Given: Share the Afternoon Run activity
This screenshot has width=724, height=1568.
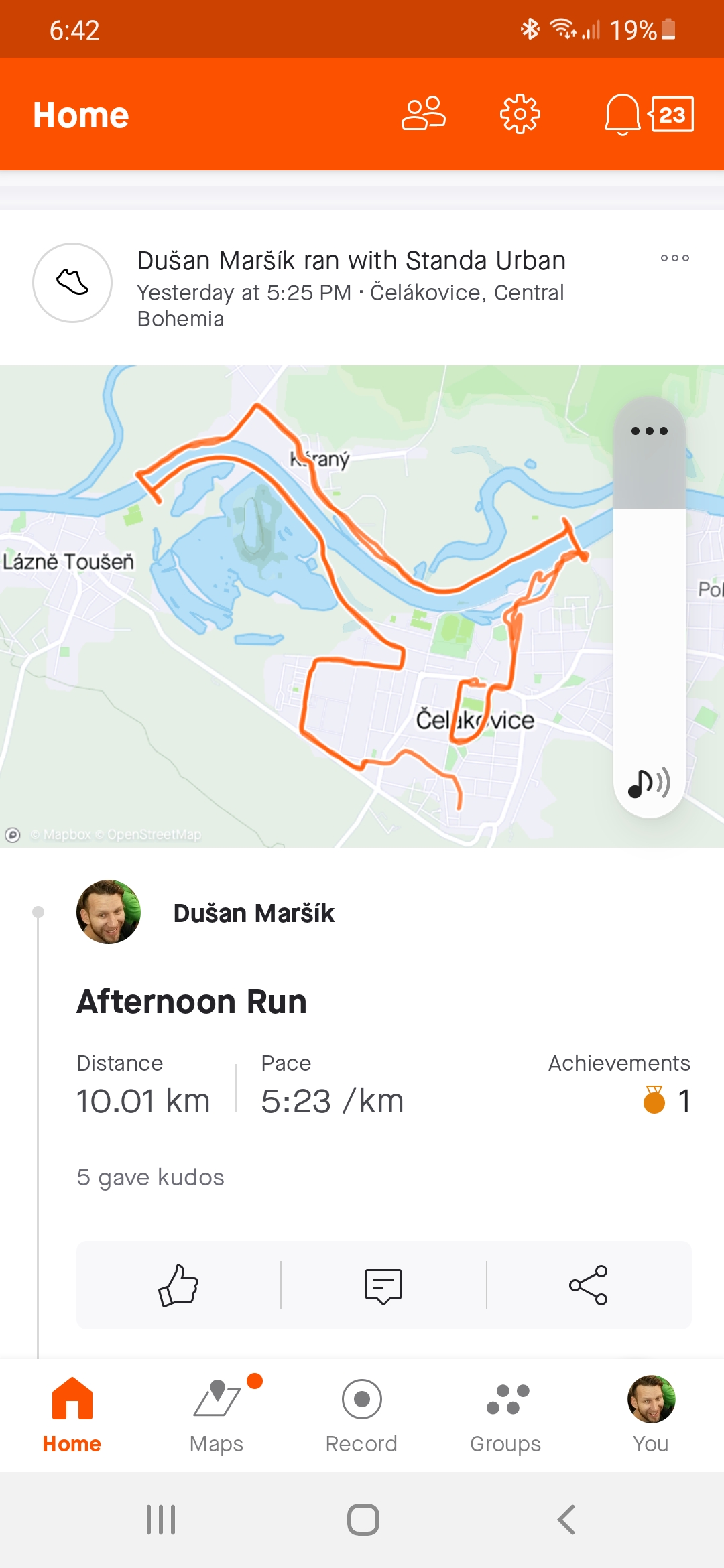Looking at the screenshot, I should coord(589,1285).
